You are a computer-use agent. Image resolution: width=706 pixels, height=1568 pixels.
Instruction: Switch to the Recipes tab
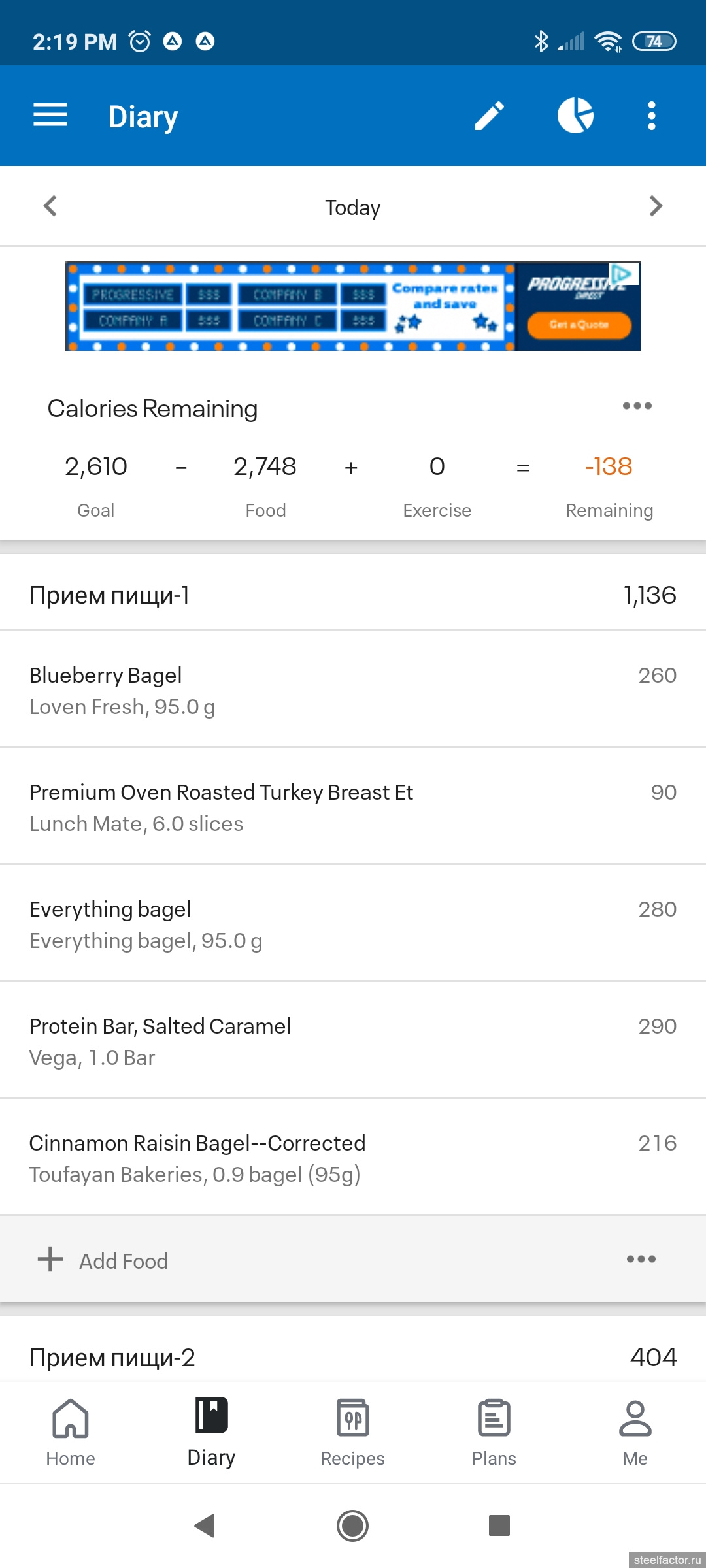click(x=353, y=1432)
